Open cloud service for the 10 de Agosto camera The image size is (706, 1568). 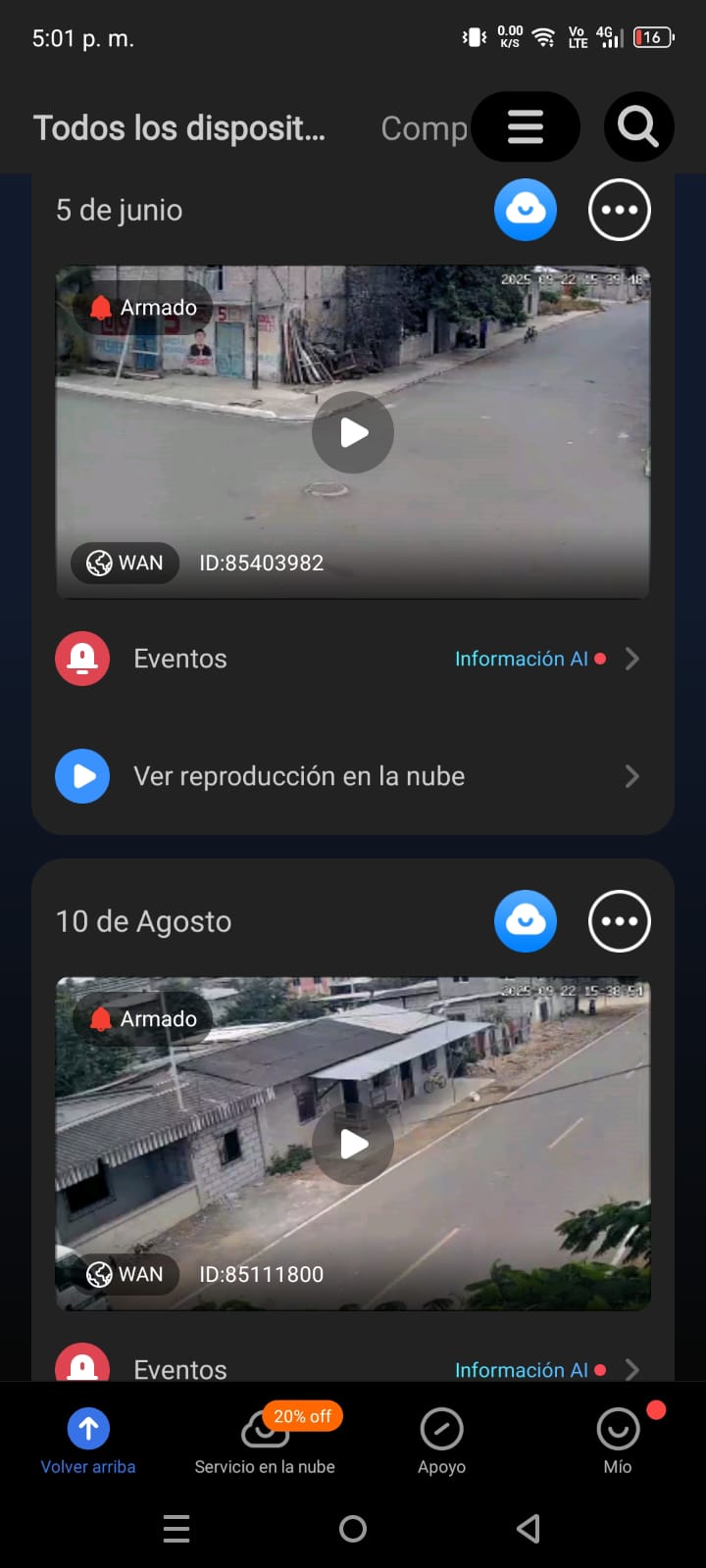point(526,921)
